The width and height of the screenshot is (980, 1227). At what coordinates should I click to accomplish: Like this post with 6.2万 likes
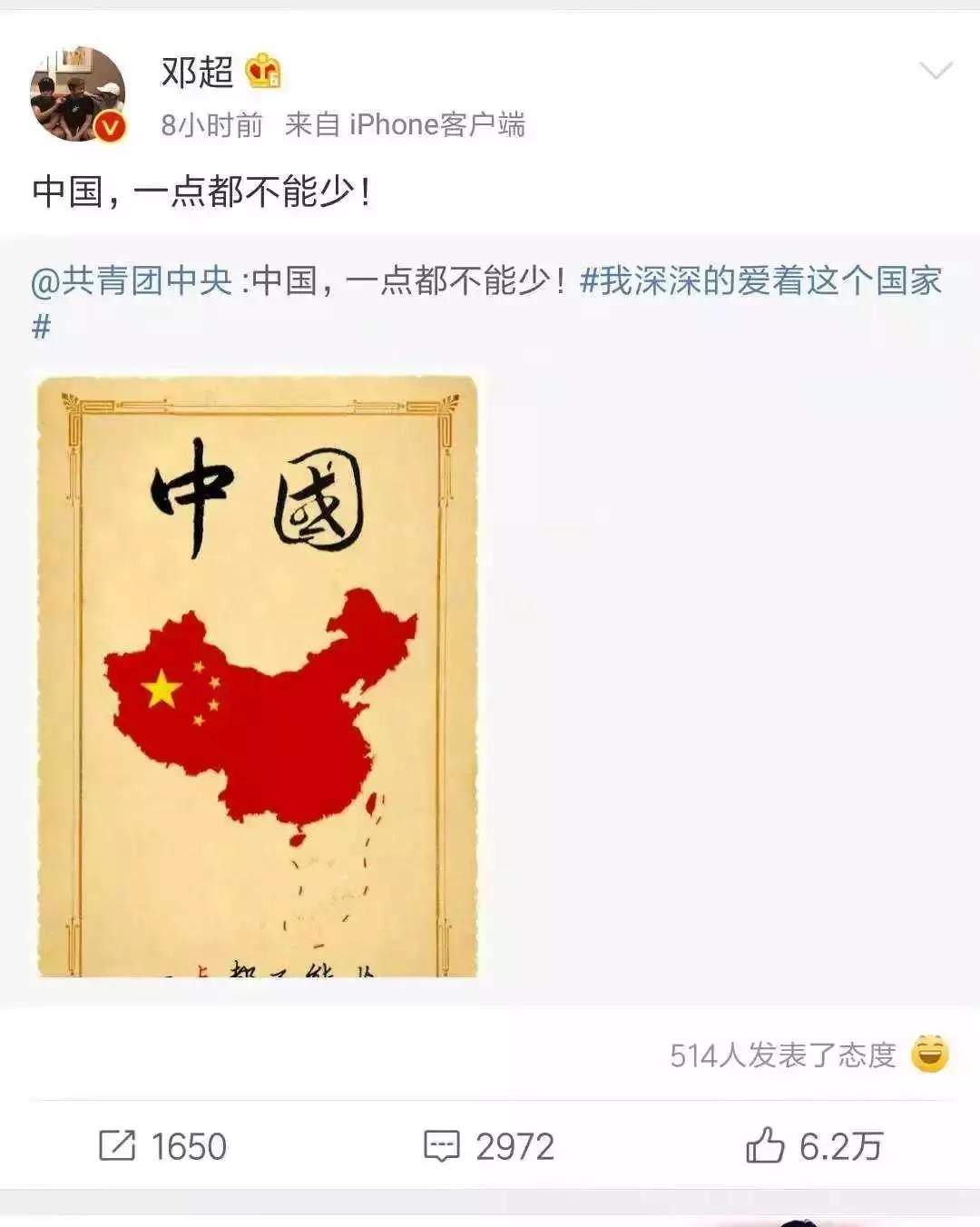tap(814, 1146)
